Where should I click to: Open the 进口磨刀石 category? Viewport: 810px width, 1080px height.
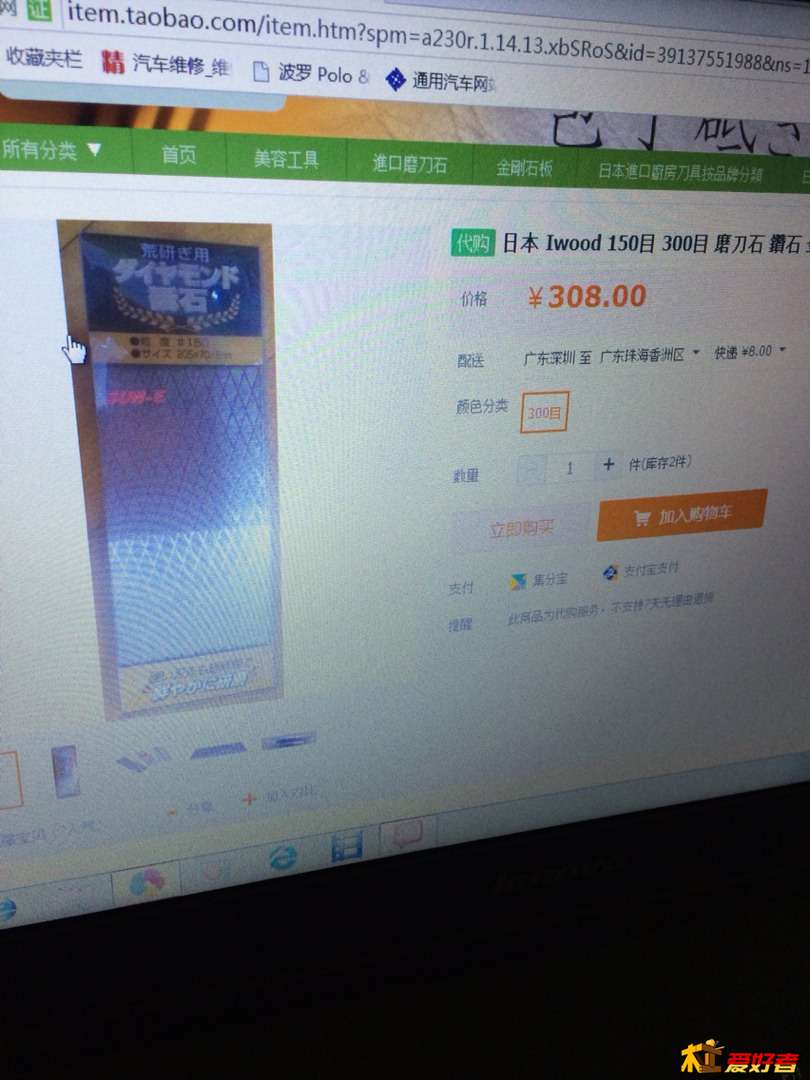click(407, 163)
